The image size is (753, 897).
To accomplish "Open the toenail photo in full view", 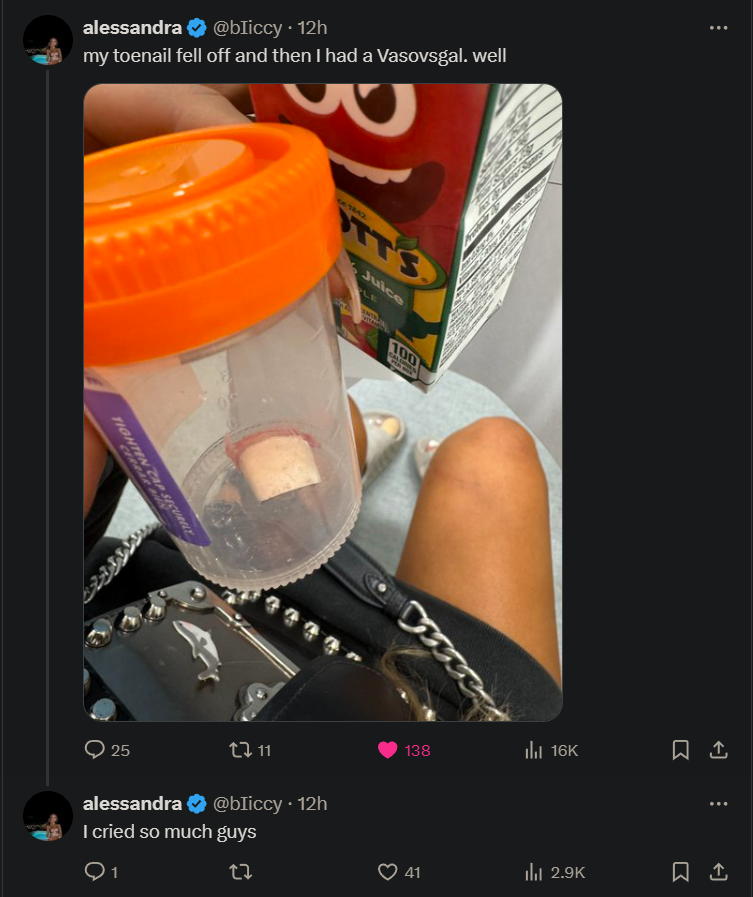I will (323, 402).
